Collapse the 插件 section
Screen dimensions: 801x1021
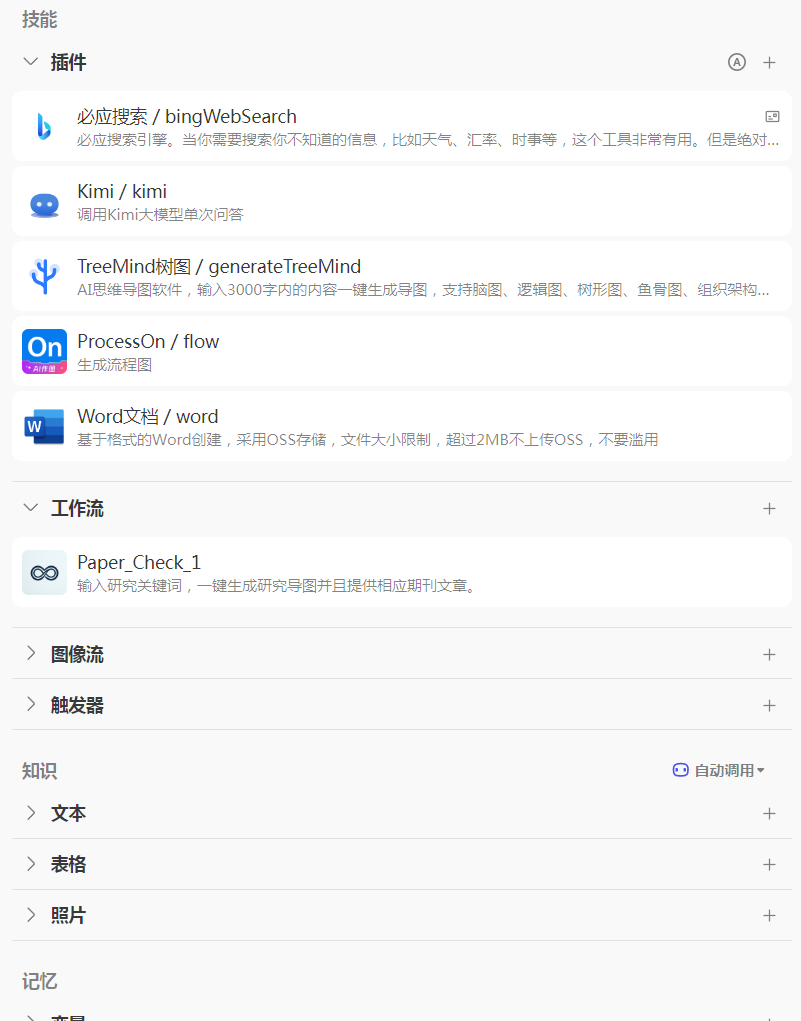[30, 62]
